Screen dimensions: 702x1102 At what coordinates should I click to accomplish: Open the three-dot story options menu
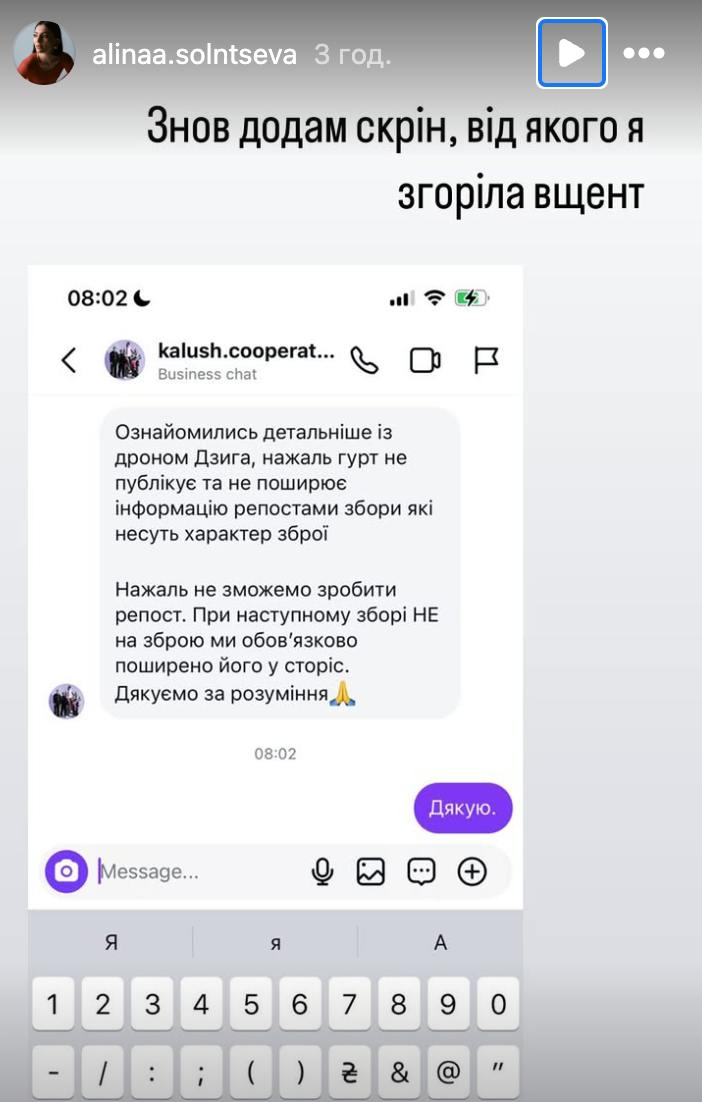643,54
